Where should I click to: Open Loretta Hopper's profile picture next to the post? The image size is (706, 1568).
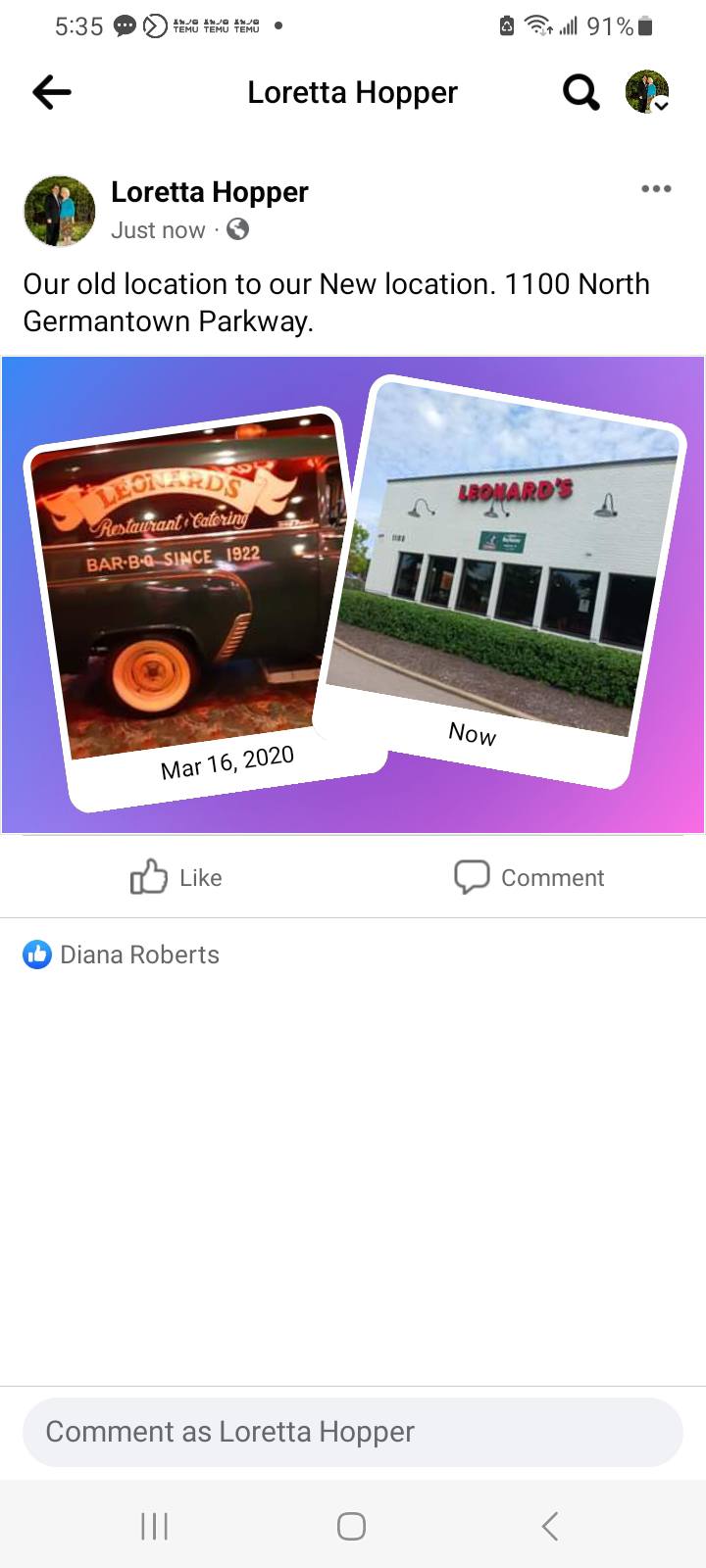pyautogui.click(x=59, y=211)
